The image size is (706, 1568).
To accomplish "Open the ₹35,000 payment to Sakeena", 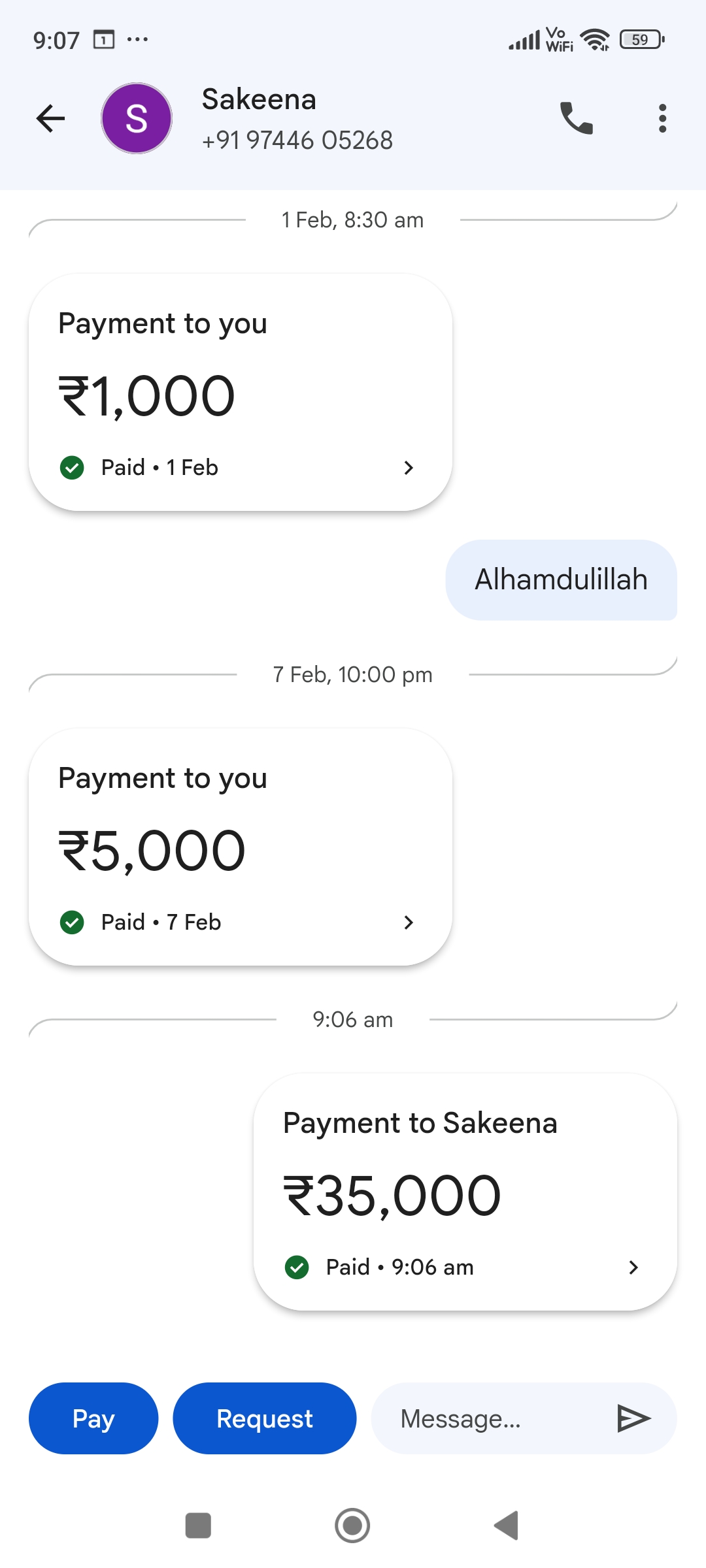I will click(465, 1192).
